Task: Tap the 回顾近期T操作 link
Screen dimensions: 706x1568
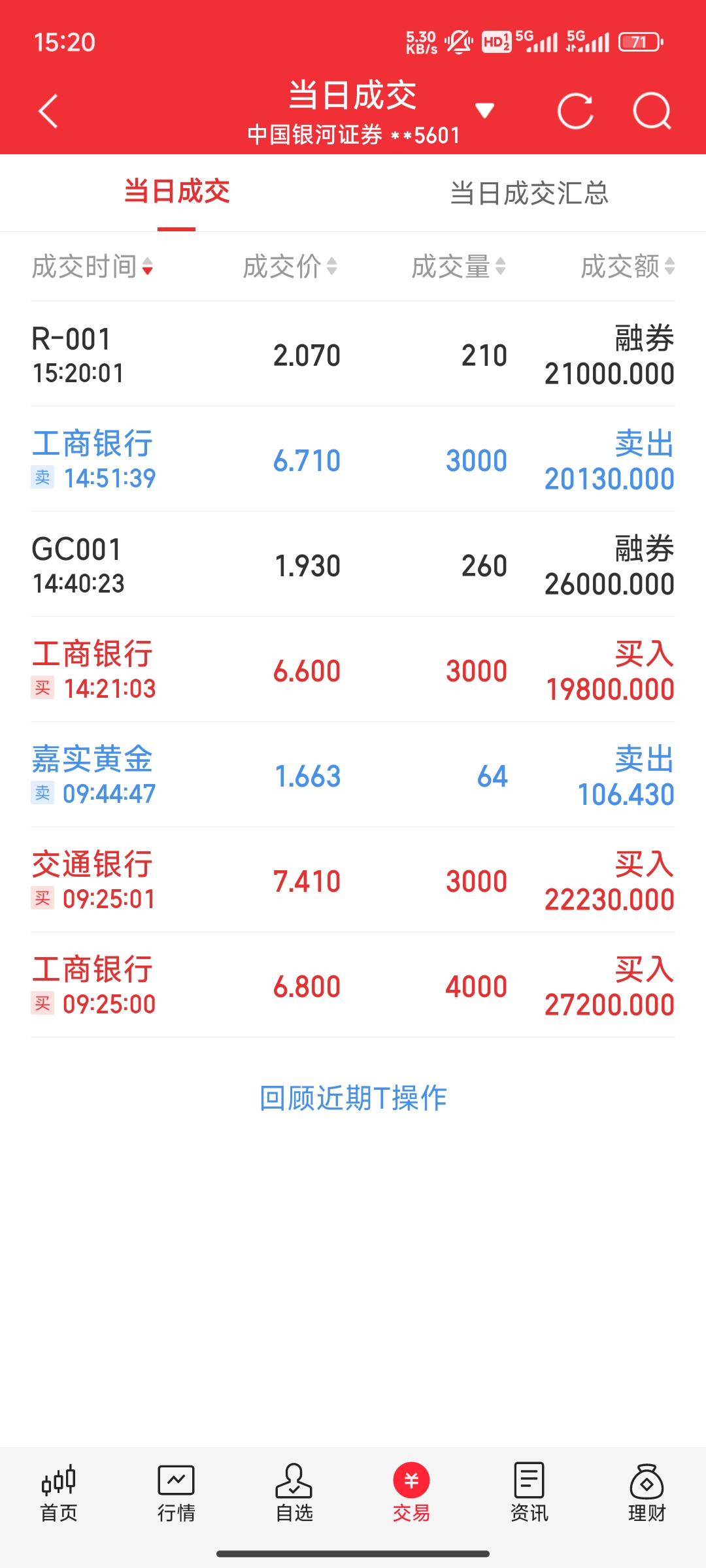Action: (x=353, y=1098)
